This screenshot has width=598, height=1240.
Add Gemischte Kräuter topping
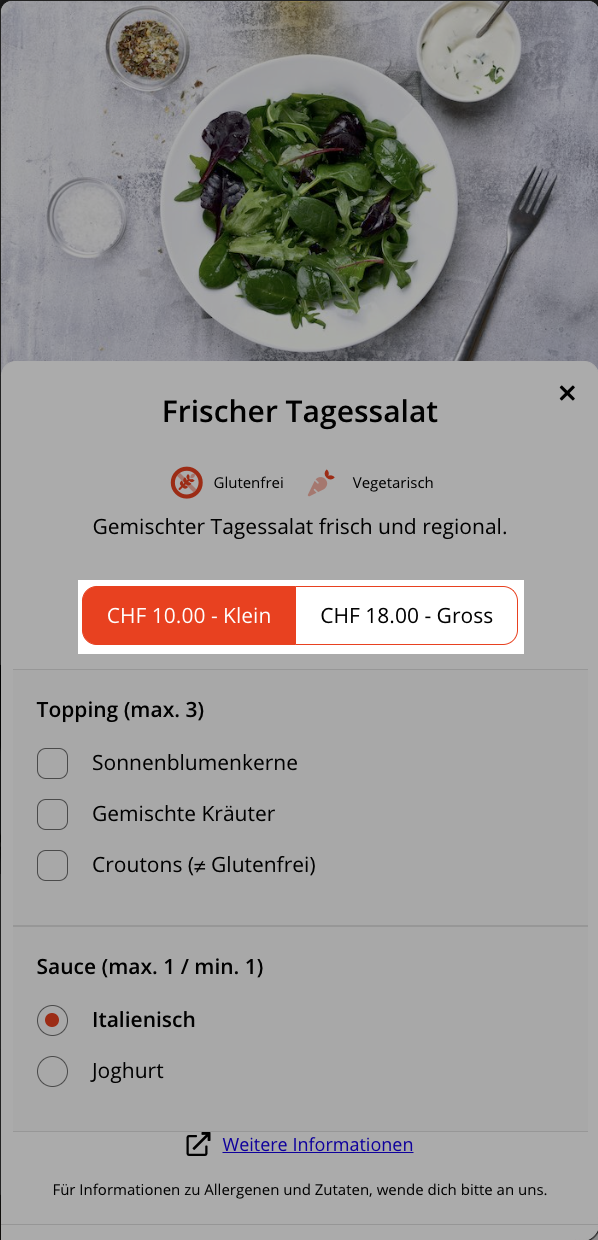(x=52, y=814)
